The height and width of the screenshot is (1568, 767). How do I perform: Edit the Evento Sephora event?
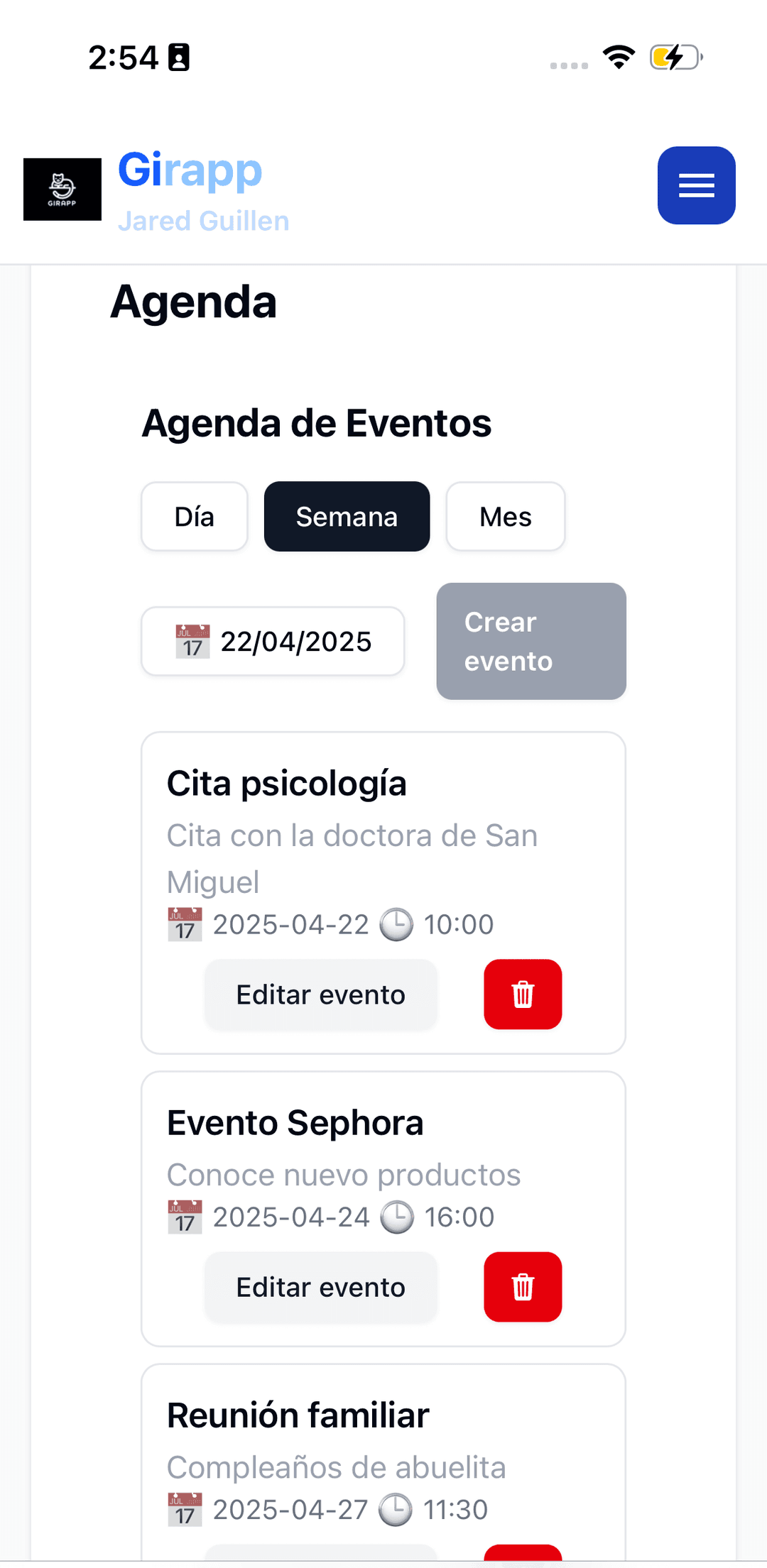click(320, 1287)
